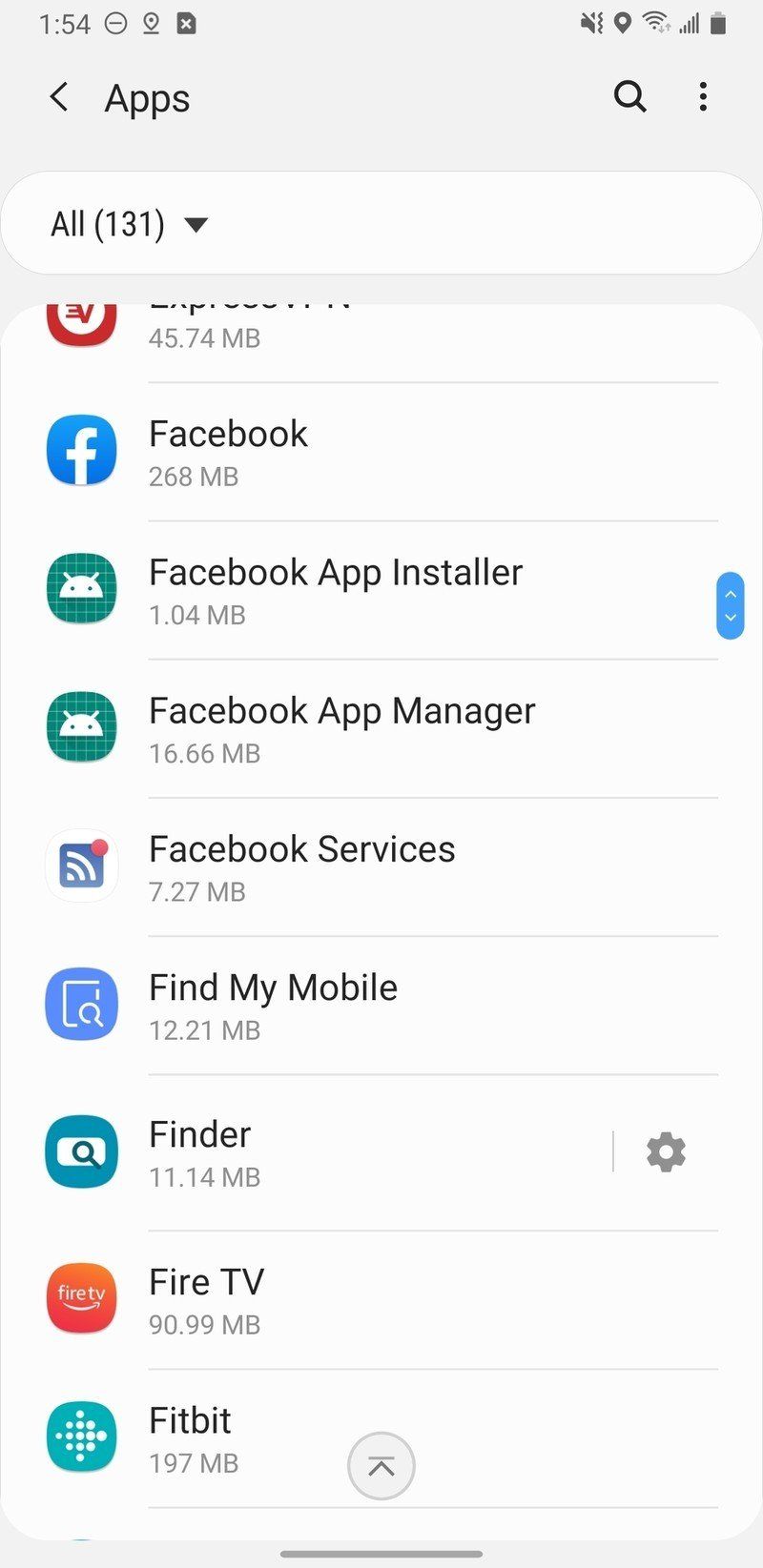Viewport: 763px width, 1568px height.
Task: Tap the ExpressVPN app icon
Action: click(81, 319)
